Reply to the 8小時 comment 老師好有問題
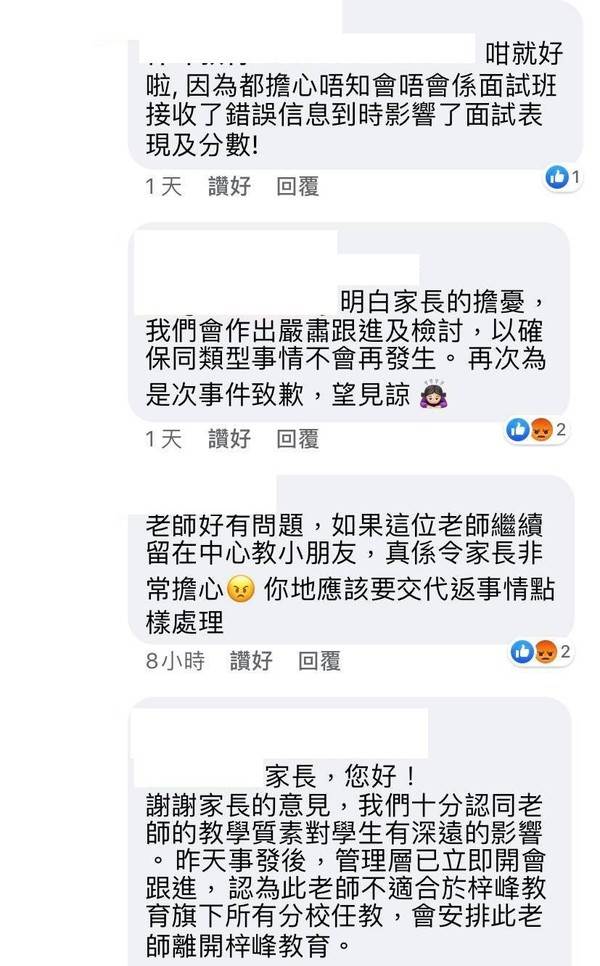Image resolution: width=600 pixels, height=966 pixels. point(319,660)
